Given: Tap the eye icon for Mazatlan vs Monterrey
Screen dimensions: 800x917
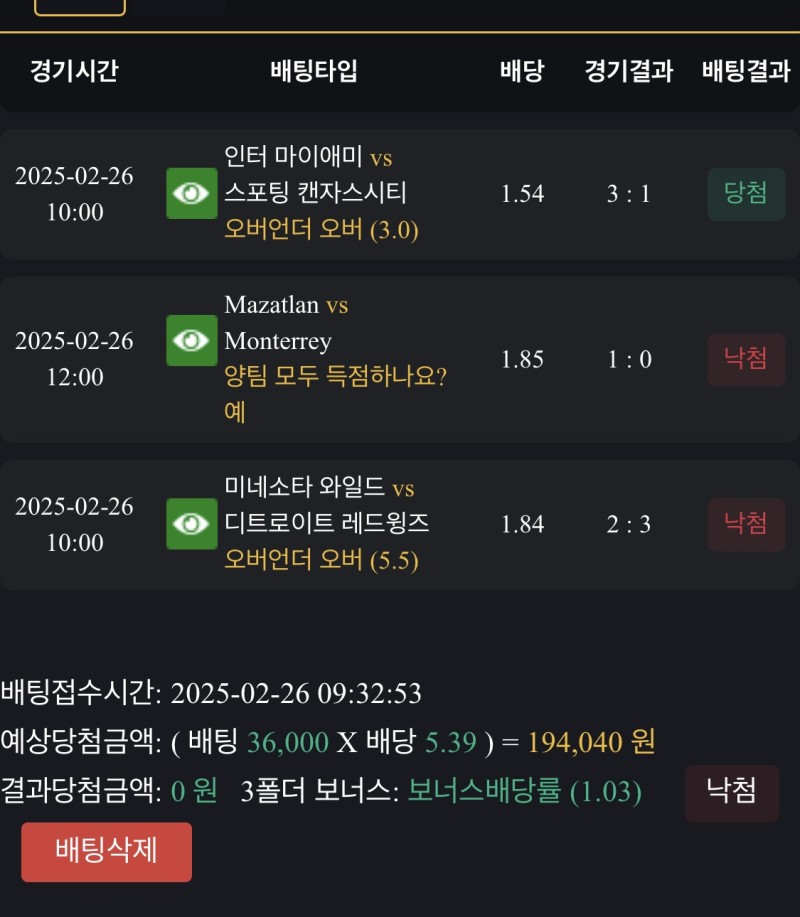Looking at the screenshot, I should coord(191,340).
